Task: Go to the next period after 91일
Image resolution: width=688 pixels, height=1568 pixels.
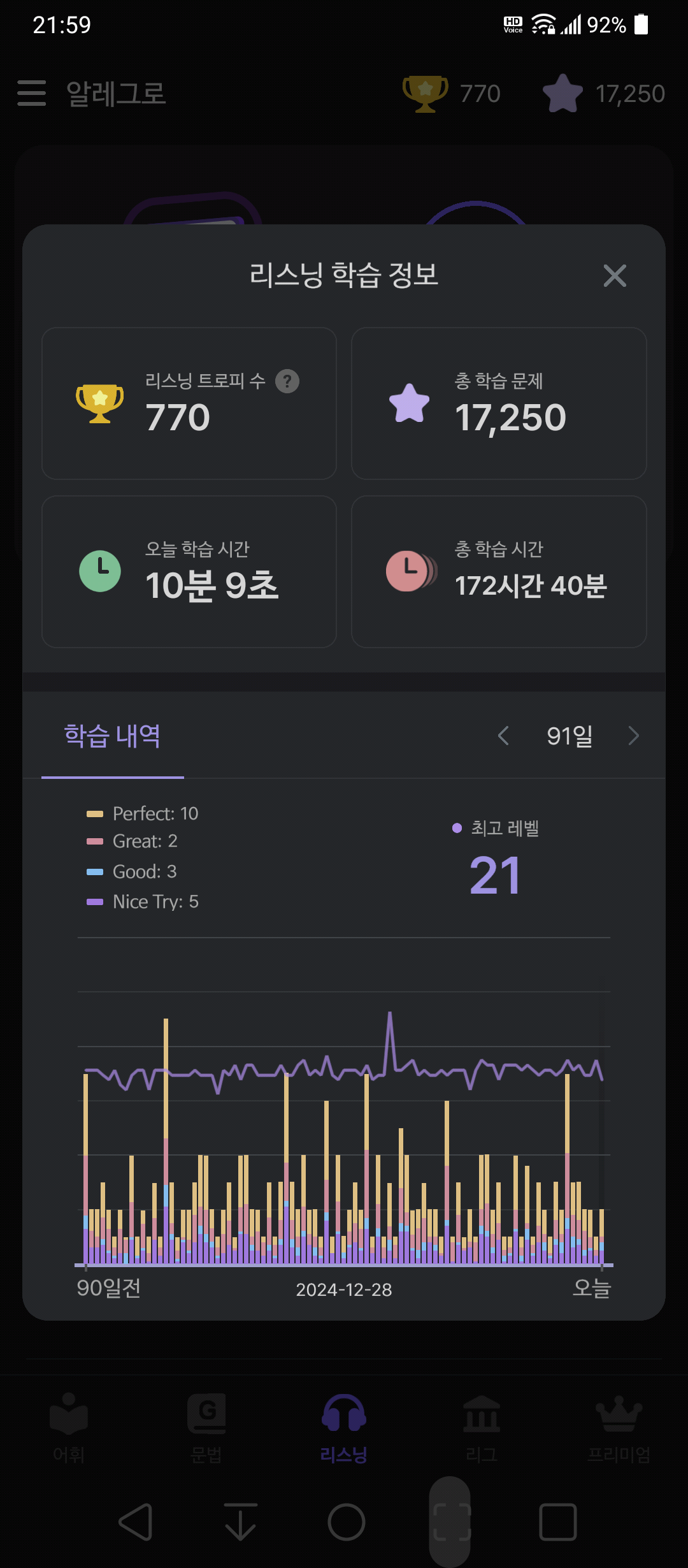Action: pyautogui.click(x=633, y=736)
